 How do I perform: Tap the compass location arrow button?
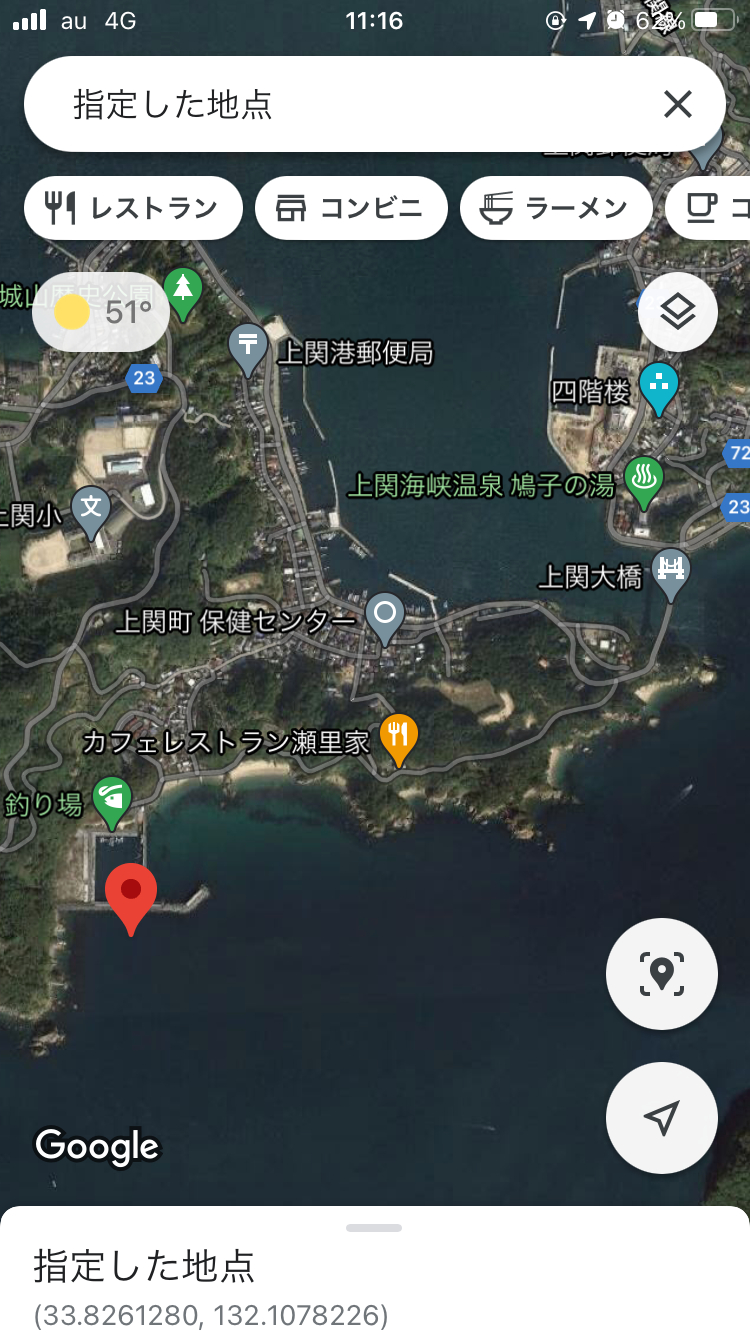coord(661,1117)
